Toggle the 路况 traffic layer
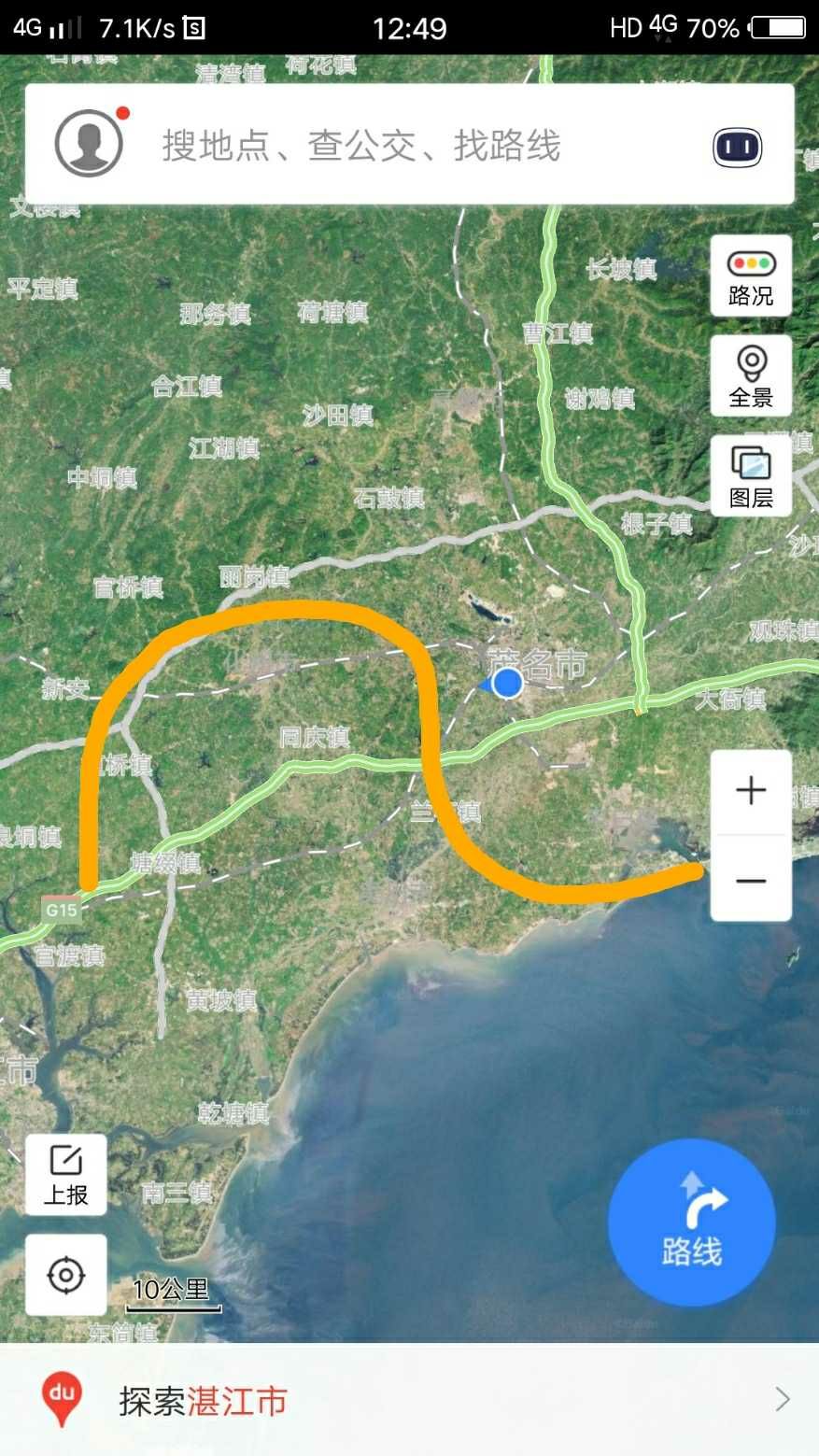The height and width of the screenshot is (1456, 819). pos(751,276)
